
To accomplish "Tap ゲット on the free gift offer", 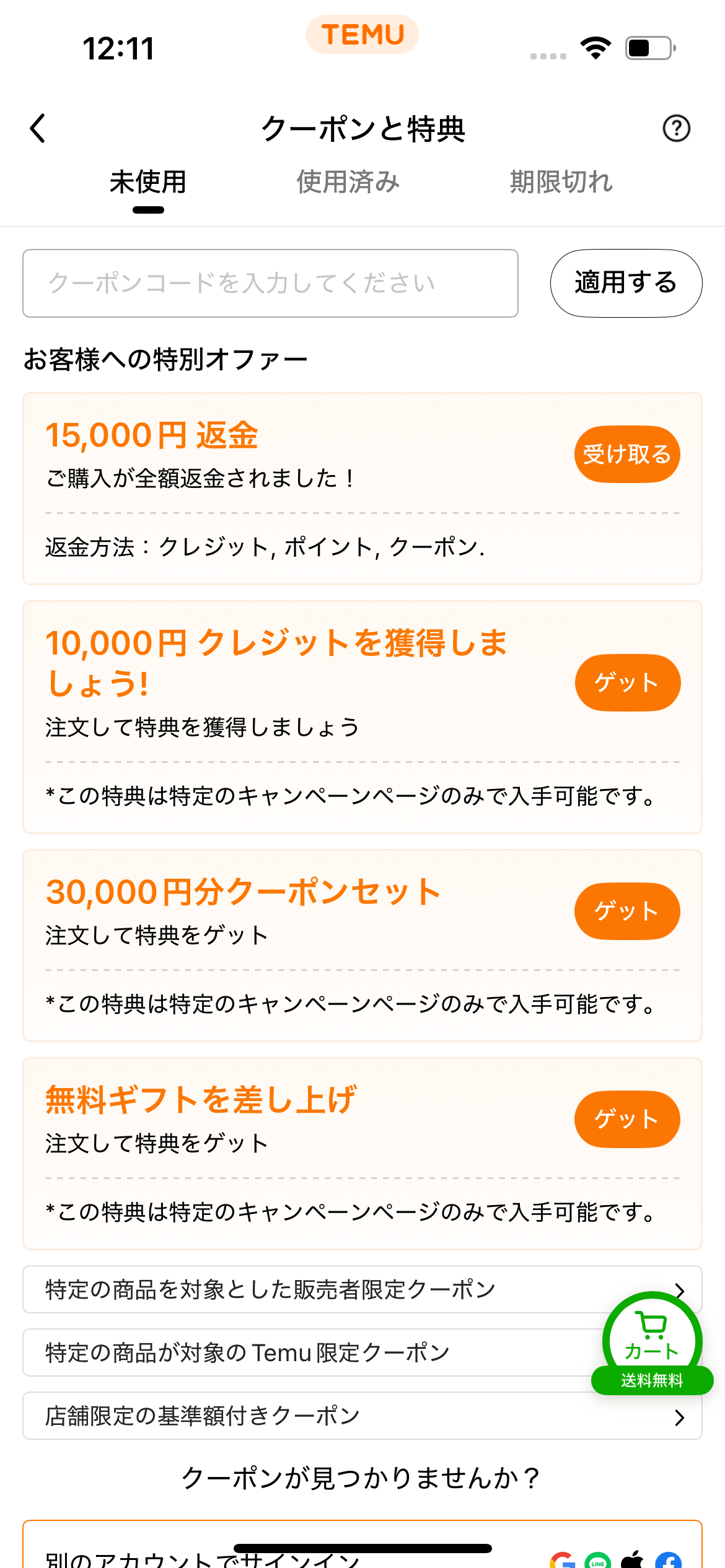I will coord(627,1118).
